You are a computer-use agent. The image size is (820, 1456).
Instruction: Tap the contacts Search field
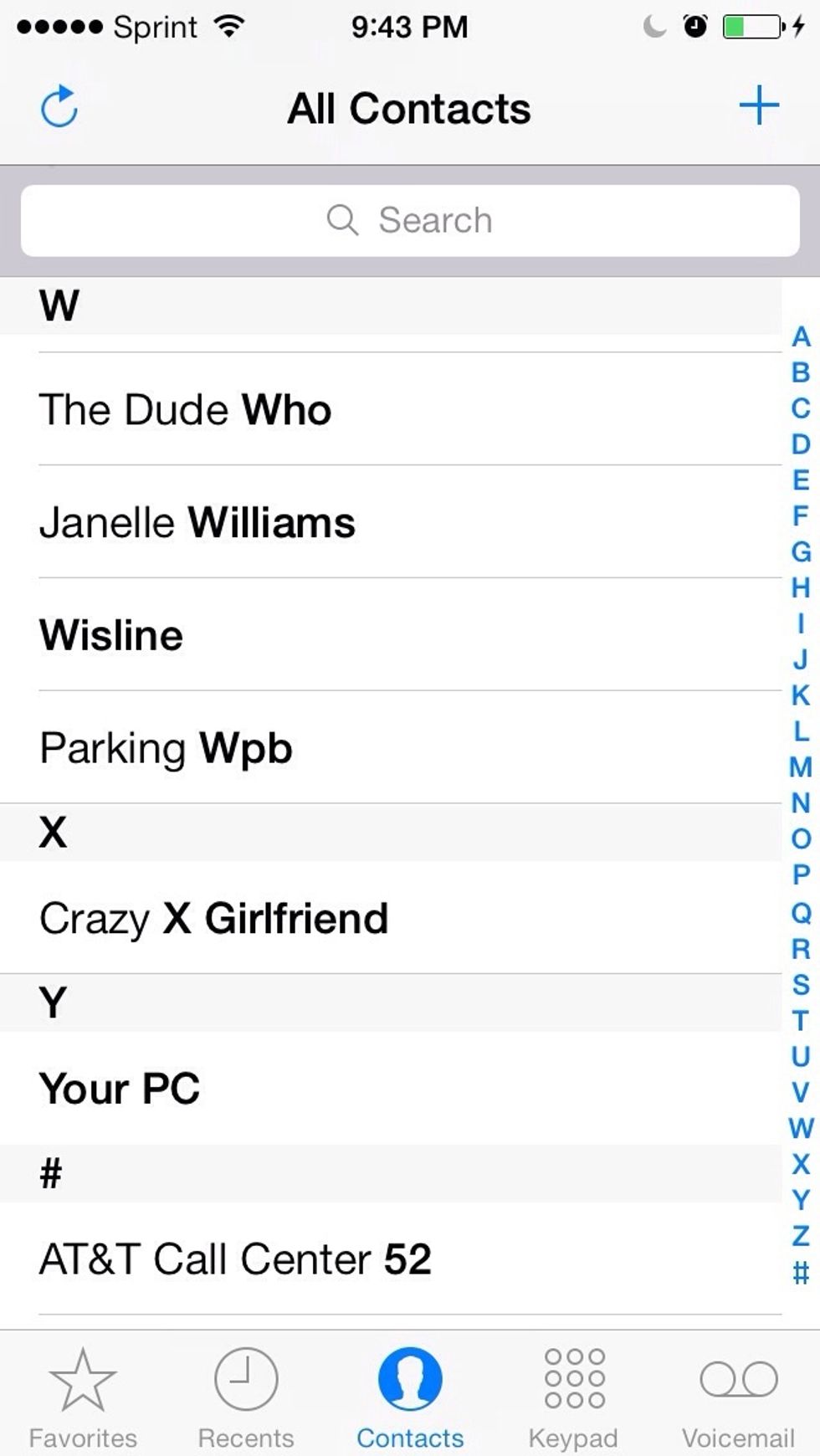(x=410, y=221)
